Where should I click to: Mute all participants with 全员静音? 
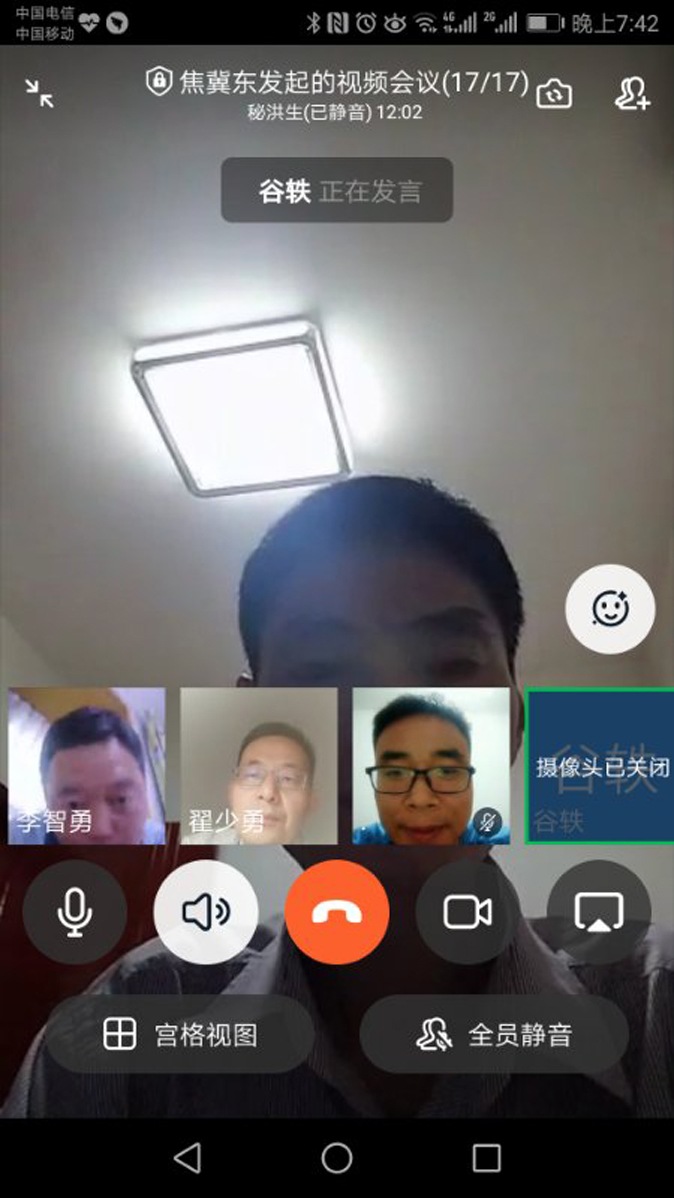pyautogui.click(x=494, y=1034)
